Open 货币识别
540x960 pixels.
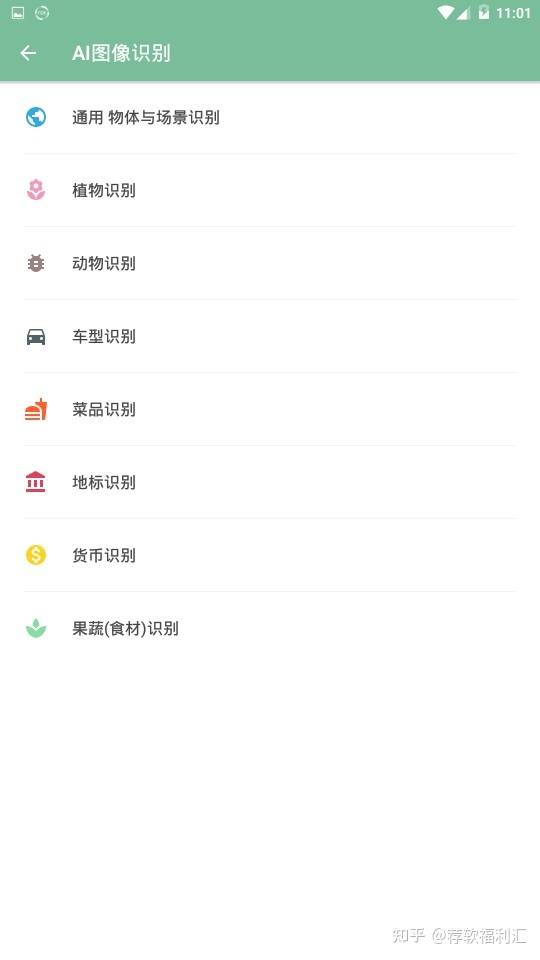[x=270, y=555]
